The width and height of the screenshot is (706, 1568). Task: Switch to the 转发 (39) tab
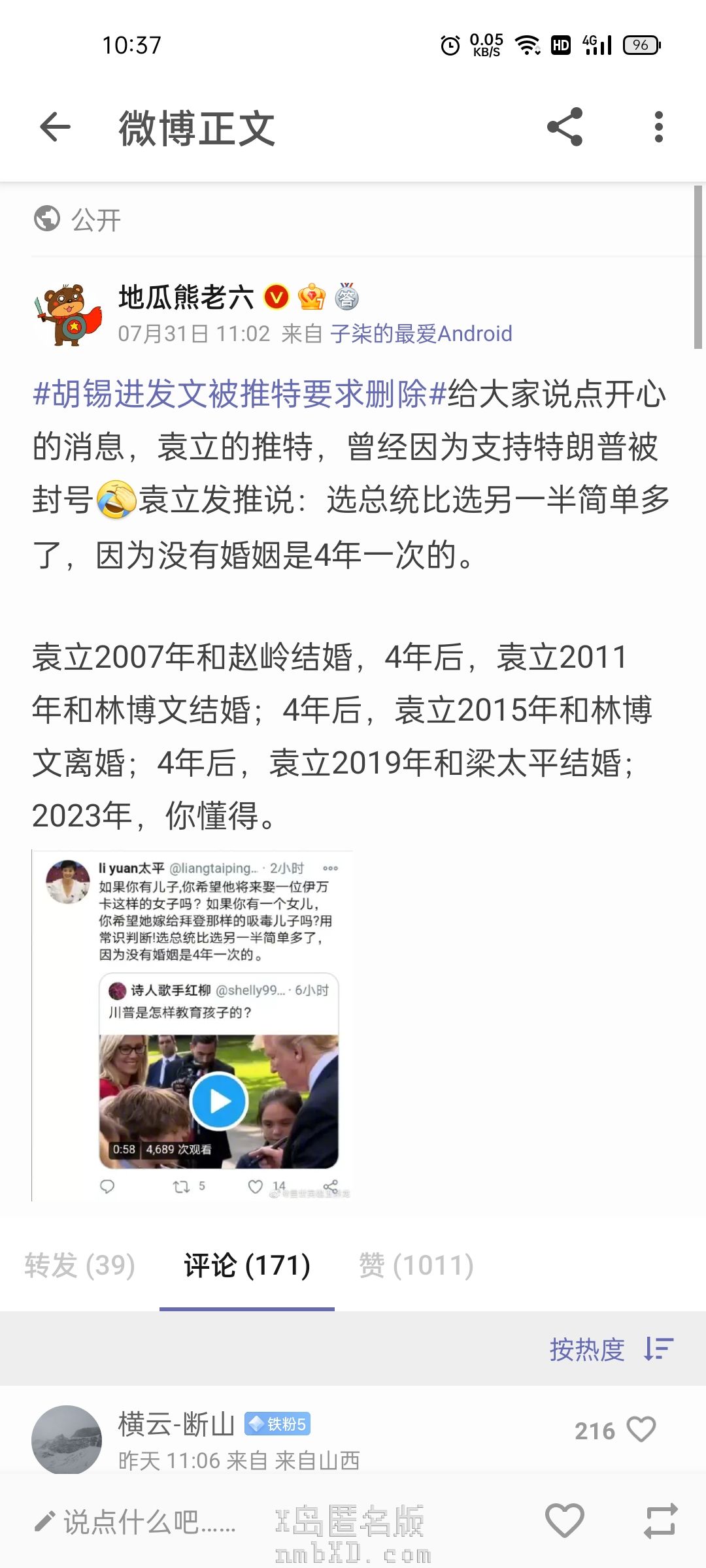[x=80, y=1265]
